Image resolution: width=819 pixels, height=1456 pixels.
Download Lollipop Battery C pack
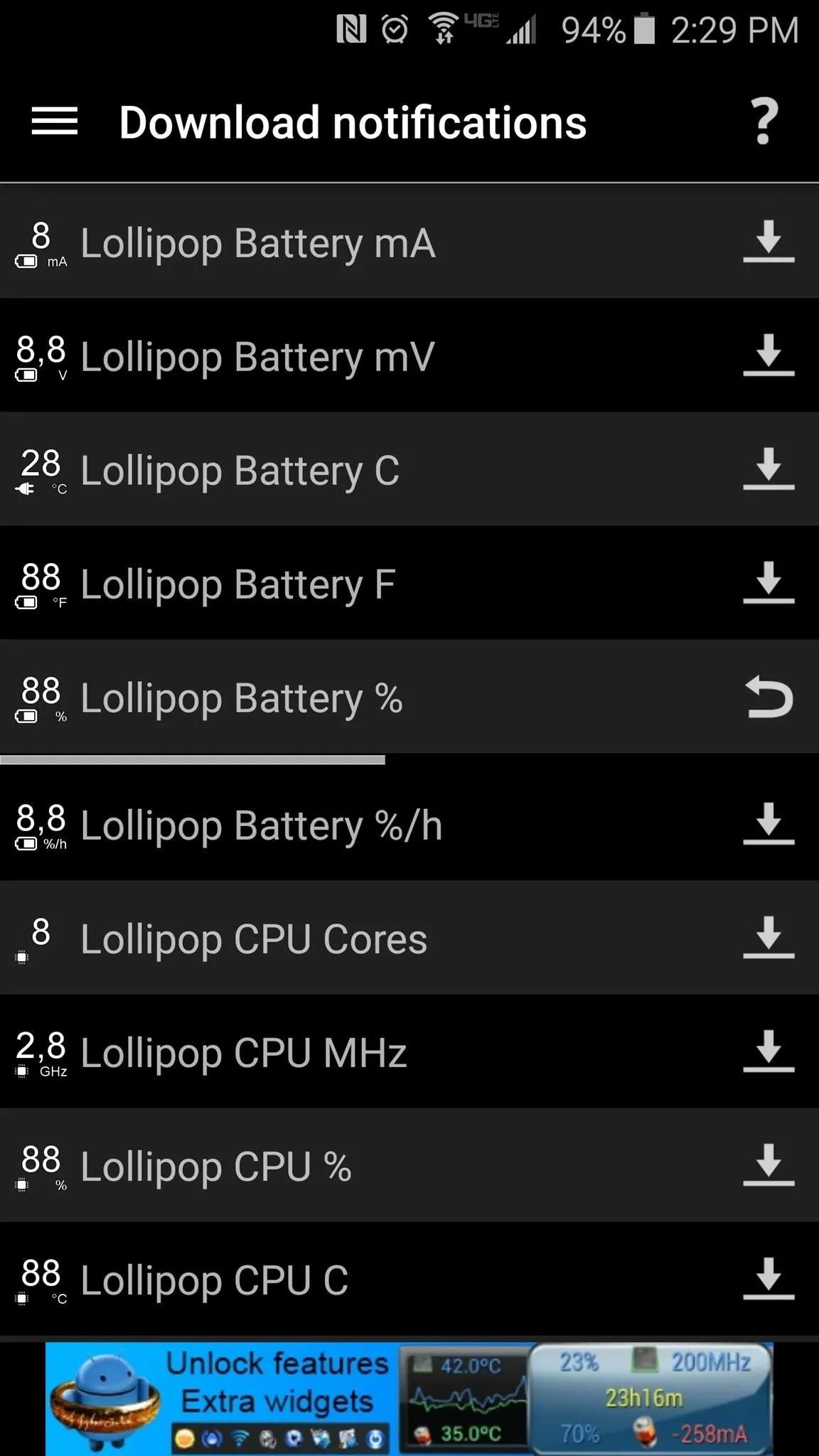pyautogui.click(x=769, y=469)
